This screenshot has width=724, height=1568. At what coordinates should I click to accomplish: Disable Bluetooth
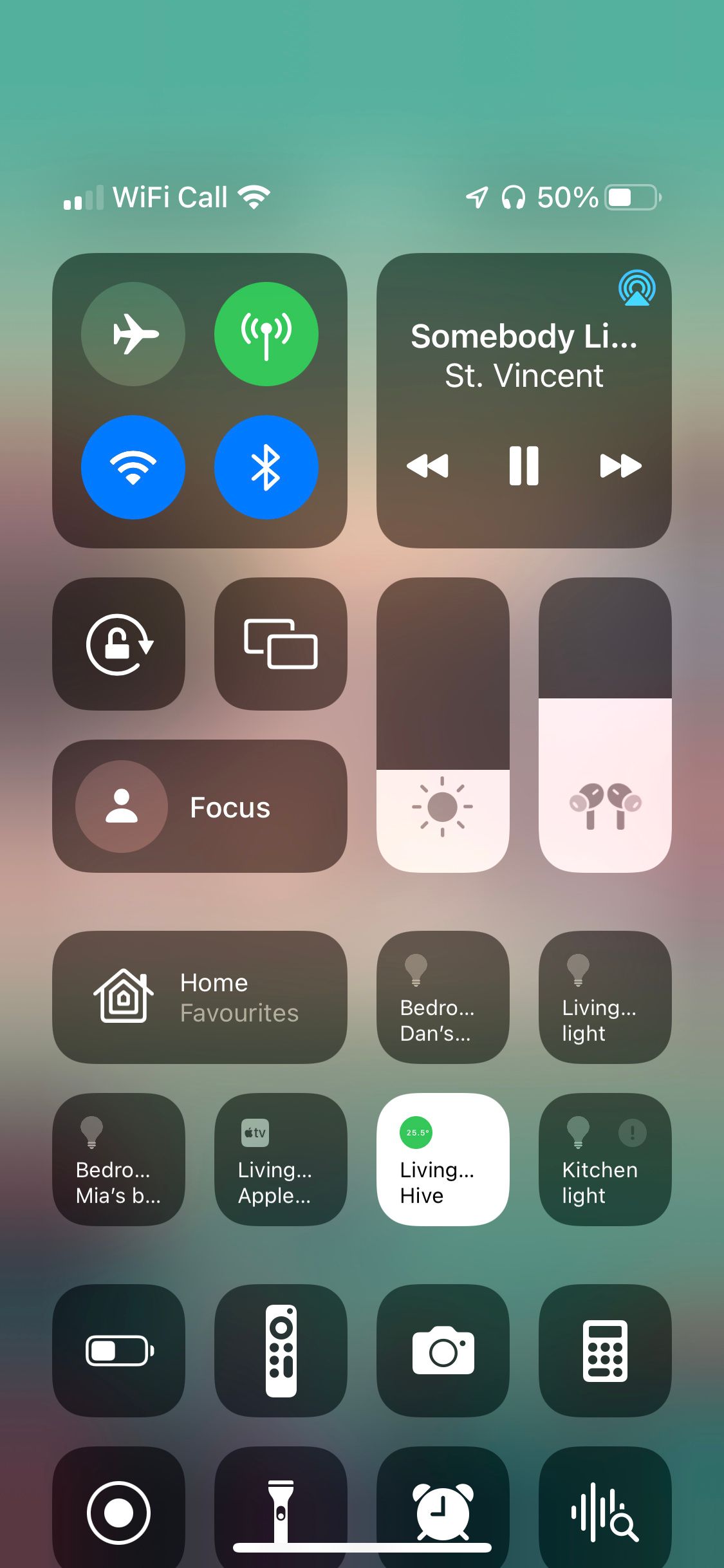(x=266, y=467)
